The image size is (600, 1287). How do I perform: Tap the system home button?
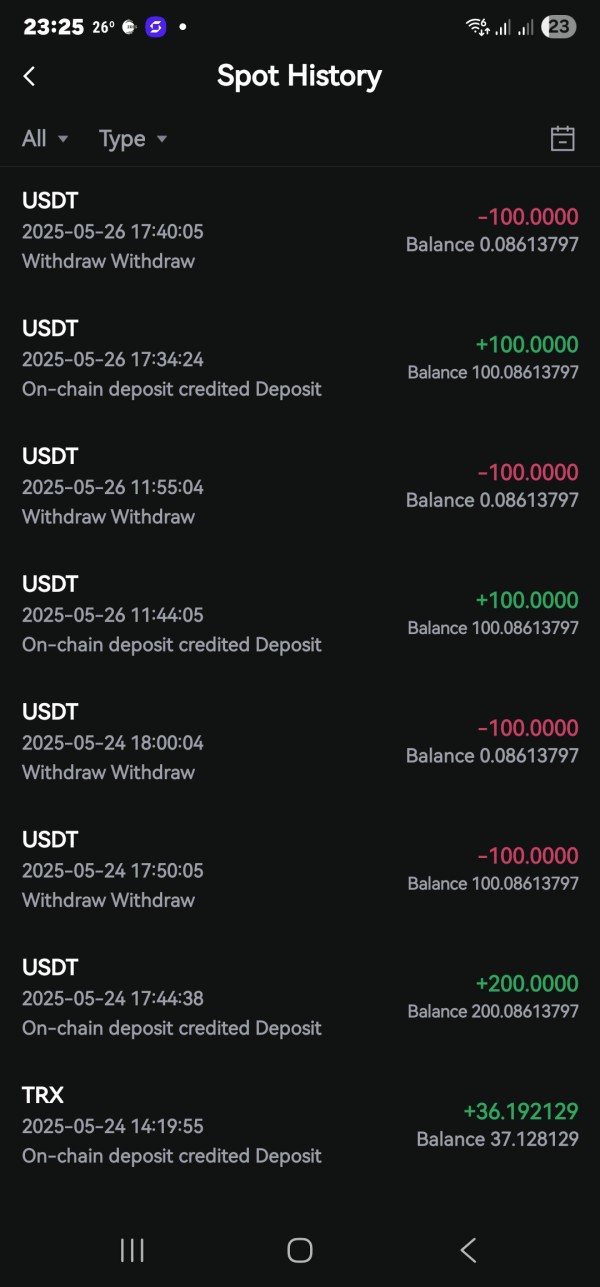point(299,1250)
